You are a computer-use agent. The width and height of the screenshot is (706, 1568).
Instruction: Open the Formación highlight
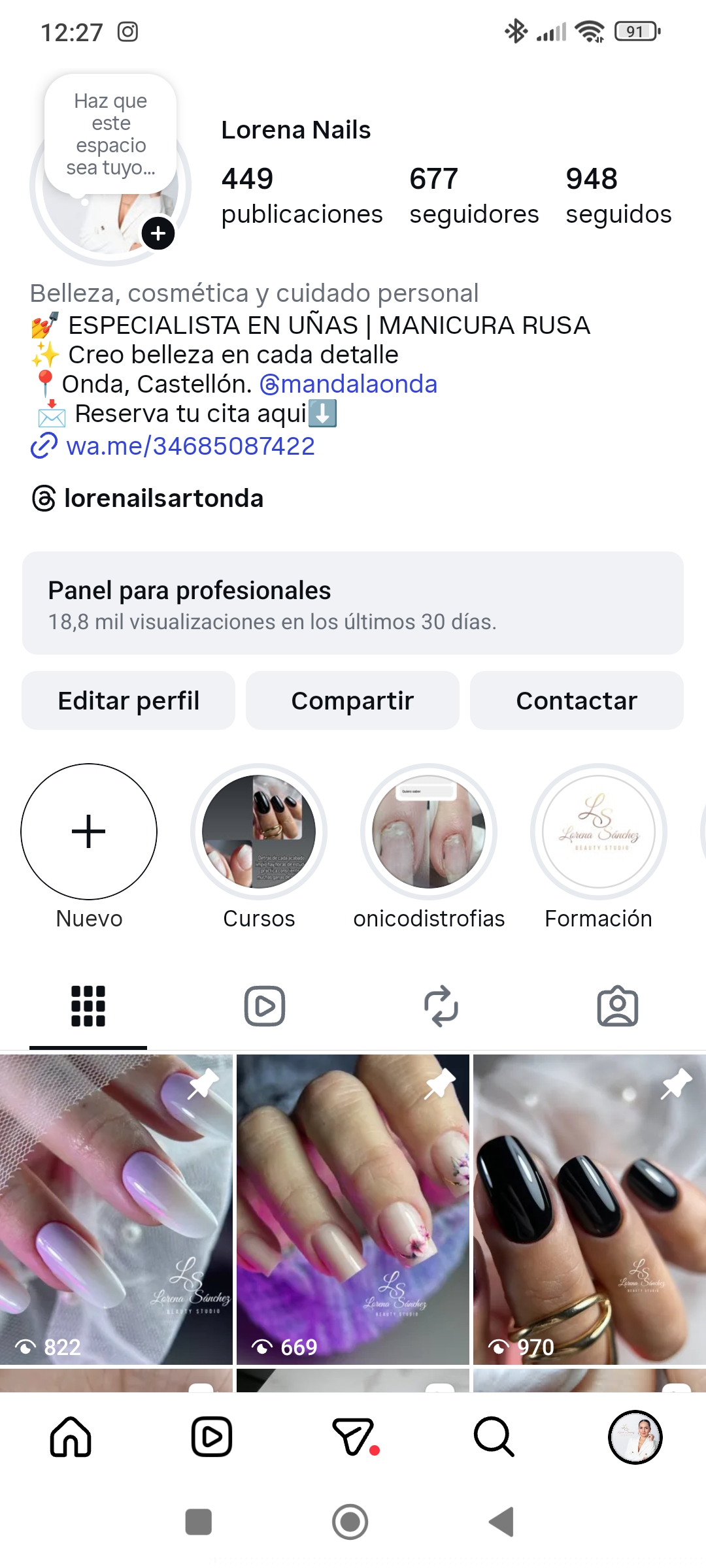coord(599,832)
